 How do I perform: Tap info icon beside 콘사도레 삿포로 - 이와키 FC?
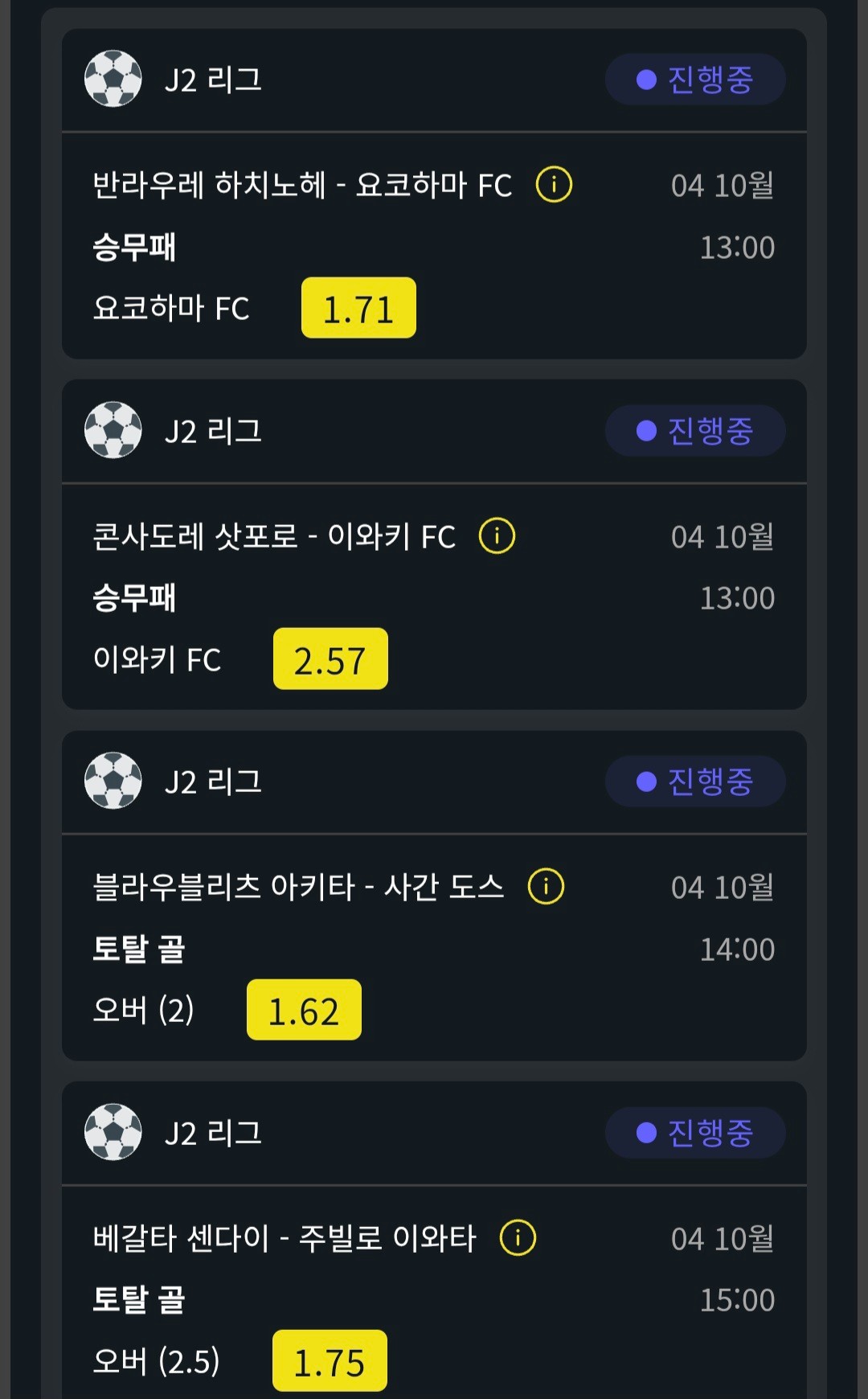point(497,535)
